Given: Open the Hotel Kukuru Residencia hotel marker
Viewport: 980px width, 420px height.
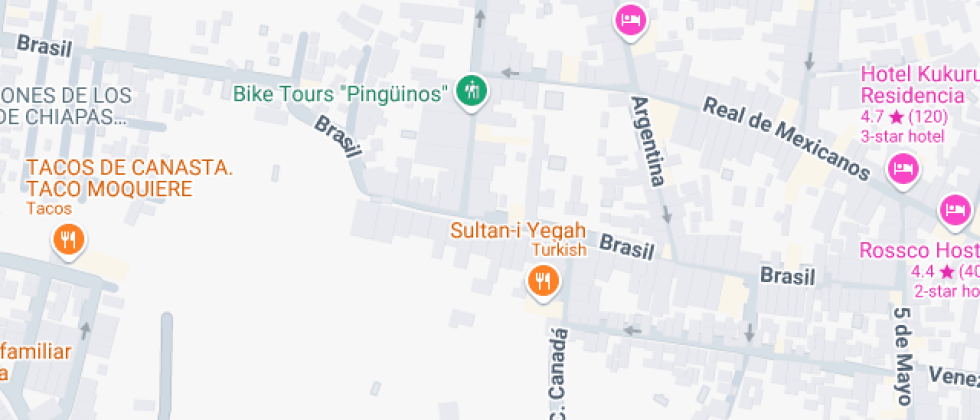Looking at the screenshot, I should (904, 167).
